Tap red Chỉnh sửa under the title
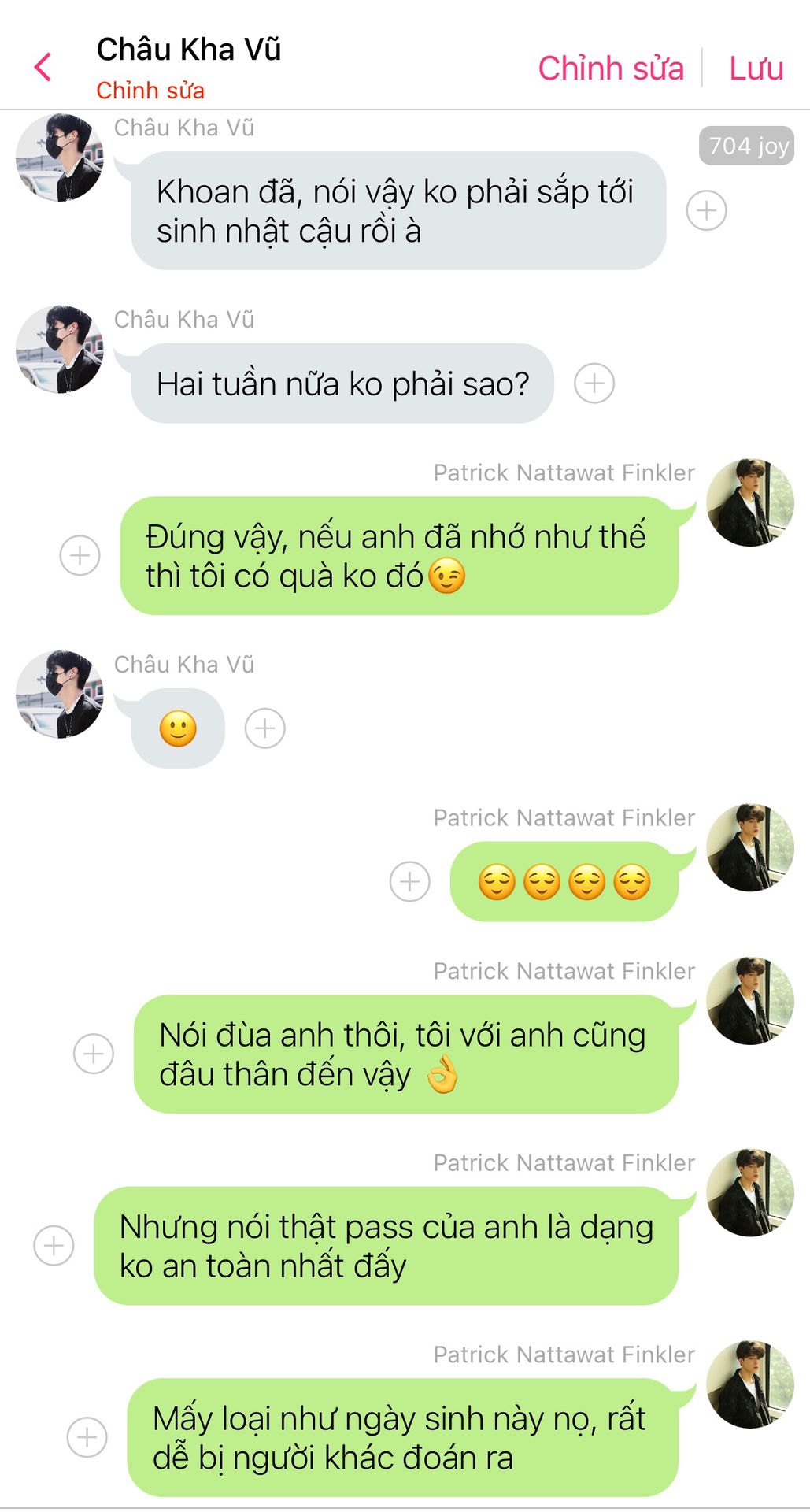The image size is (810, 1512). click(150, 91)
